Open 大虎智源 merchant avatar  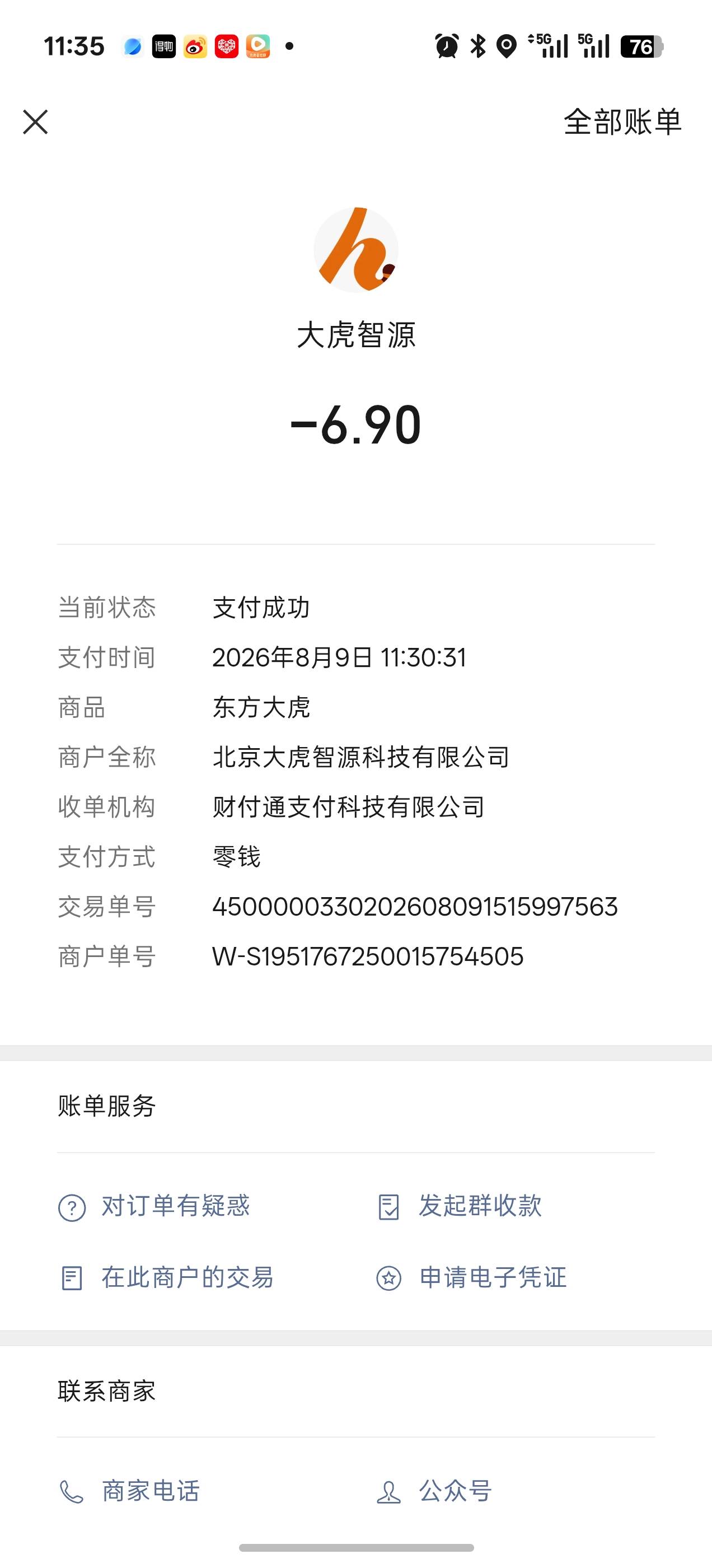pos(356,250)
